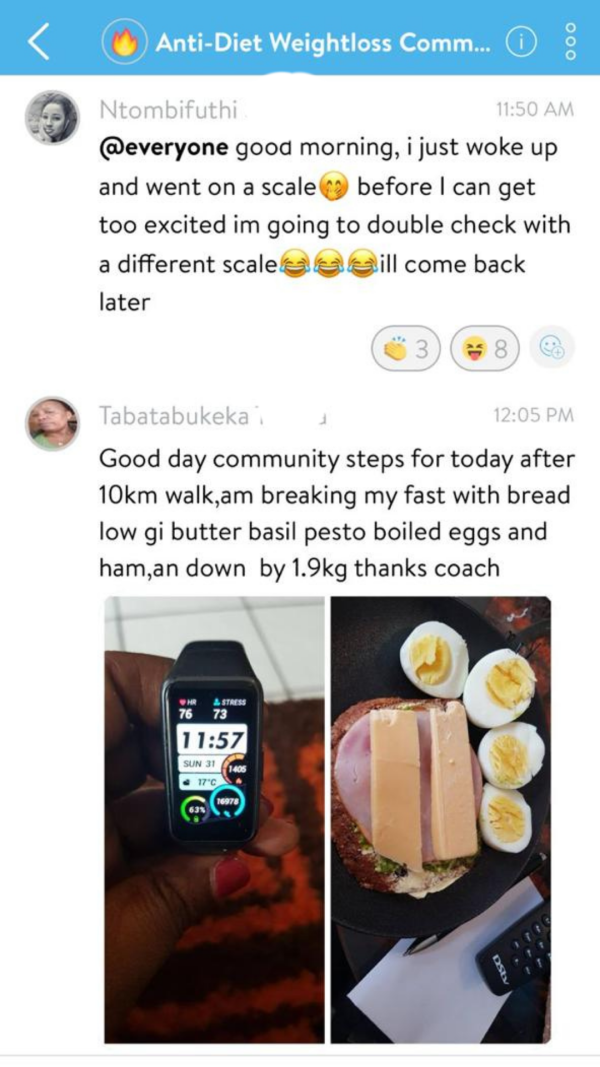
Task: View the smartwatch photo
Action: (x=214, y=818)
